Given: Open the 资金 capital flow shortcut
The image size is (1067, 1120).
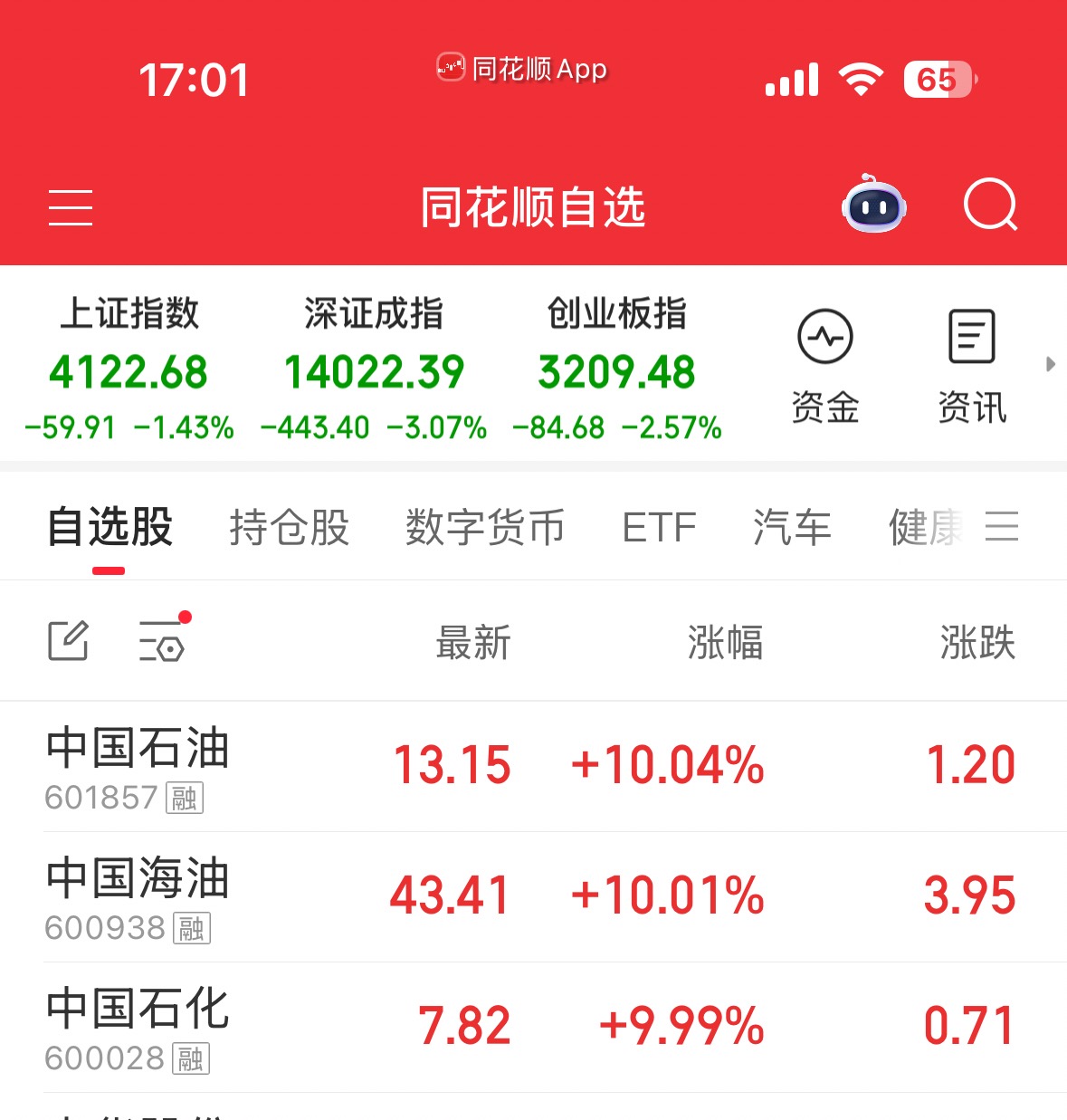Looking at the screenshot, I should (824, 366).
